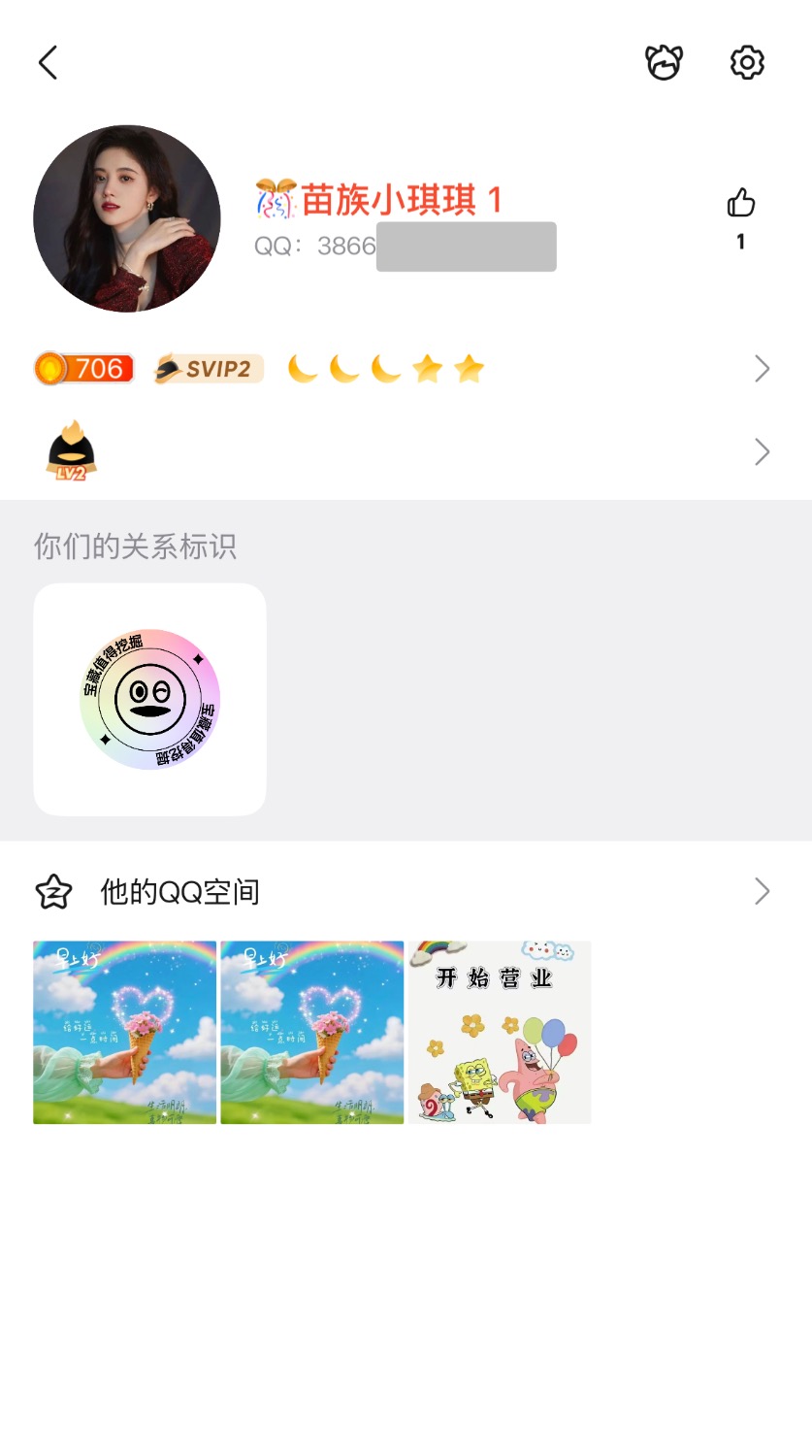Expand the level details with the top chevron
The image size is (812, 1456).
coord(762,368)
